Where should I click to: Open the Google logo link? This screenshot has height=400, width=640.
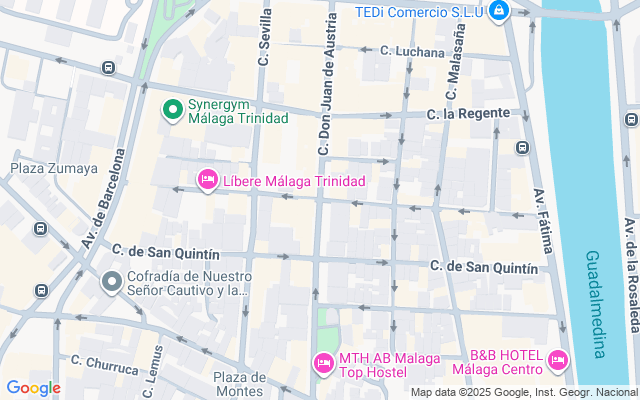[x=33, y=388]
